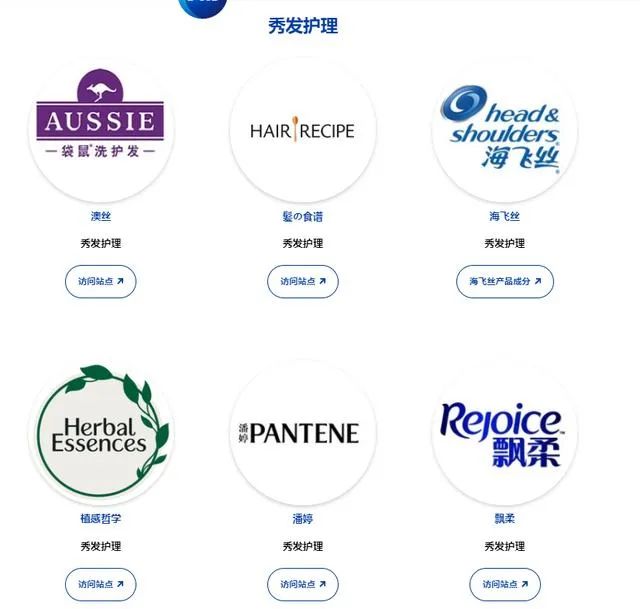The width and height of the screenshot is (640, 609).
Task: Open the Herbal Essences brand tile
Action: 101,433
